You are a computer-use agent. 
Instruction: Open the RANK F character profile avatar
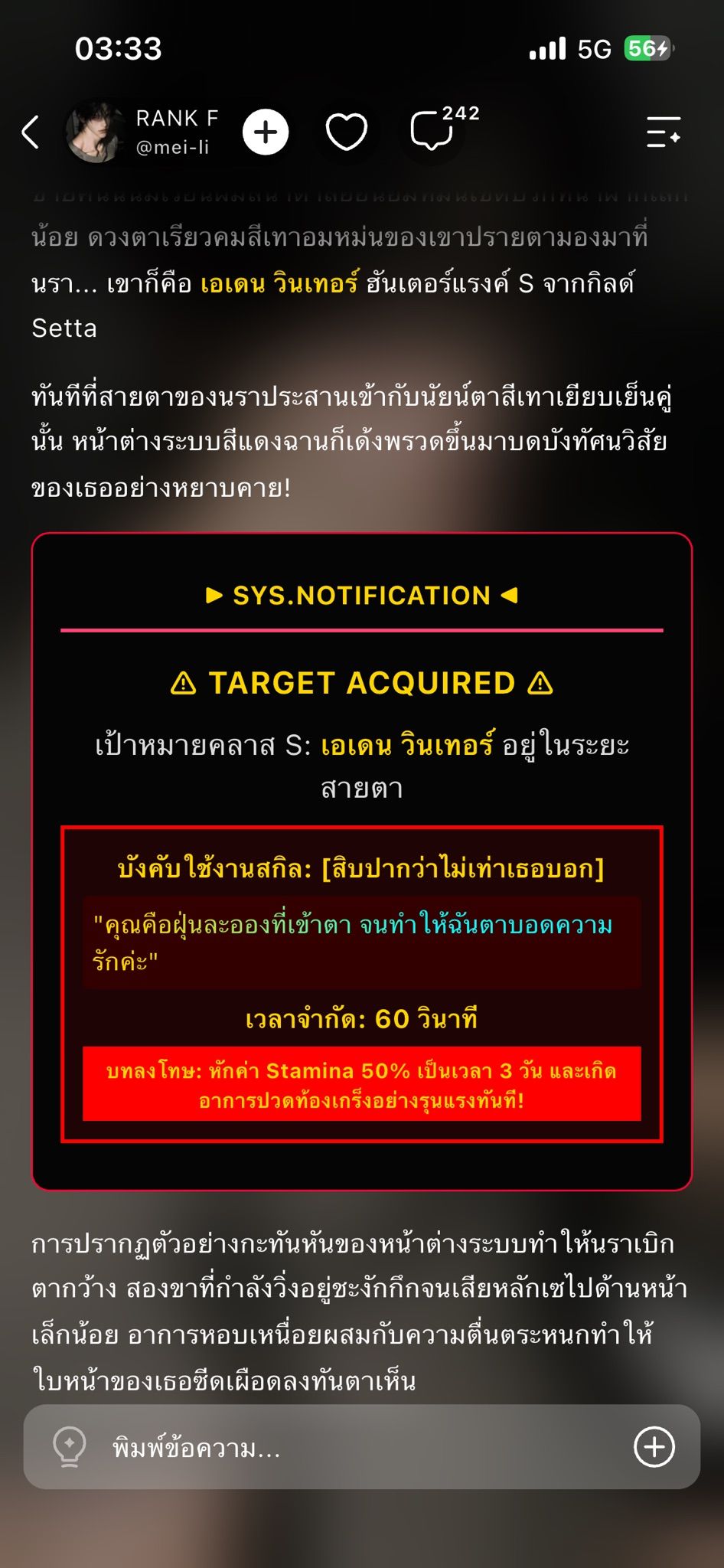pos(95,132)
